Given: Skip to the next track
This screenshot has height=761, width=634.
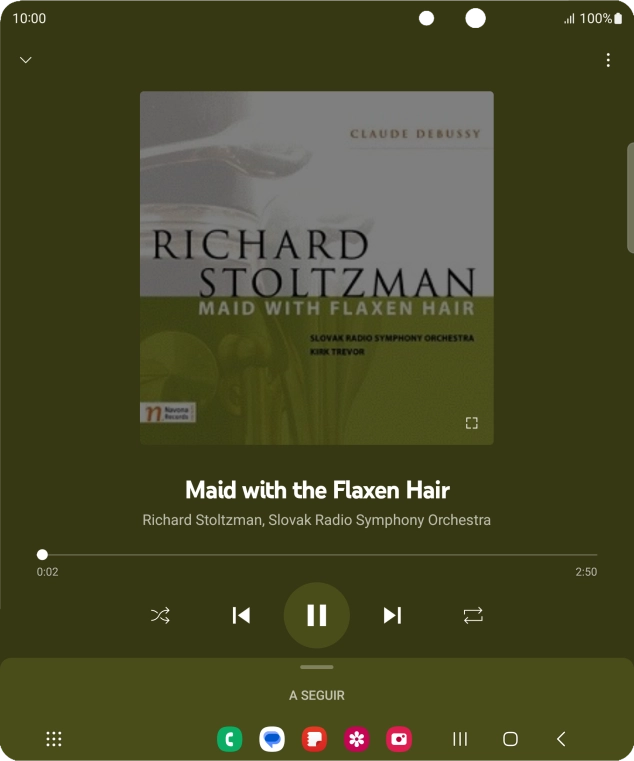Looking at the screenshot, I should pyautogui.click(x=392, y=615).
